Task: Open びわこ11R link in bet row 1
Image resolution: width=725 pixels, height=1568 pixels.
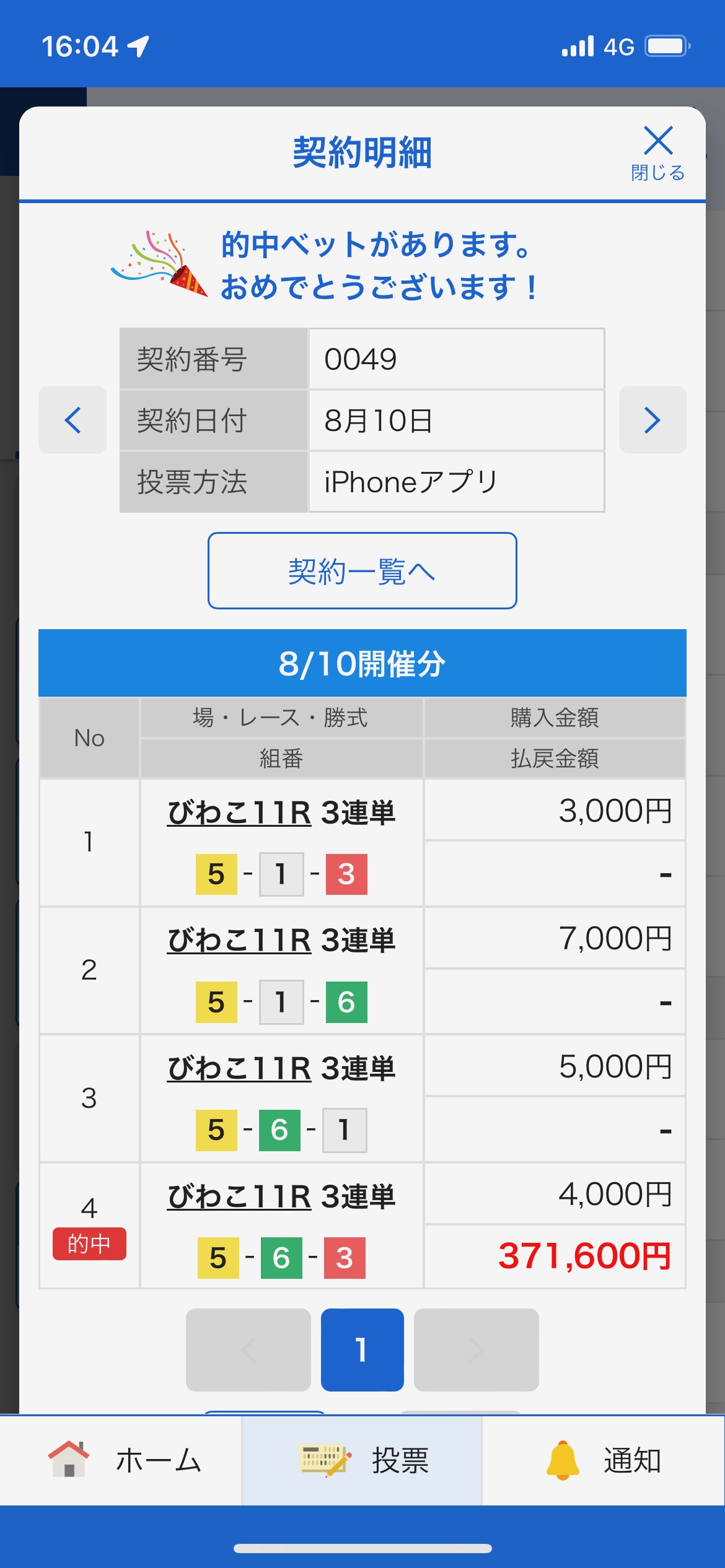Action: click(x=239, y=812)
